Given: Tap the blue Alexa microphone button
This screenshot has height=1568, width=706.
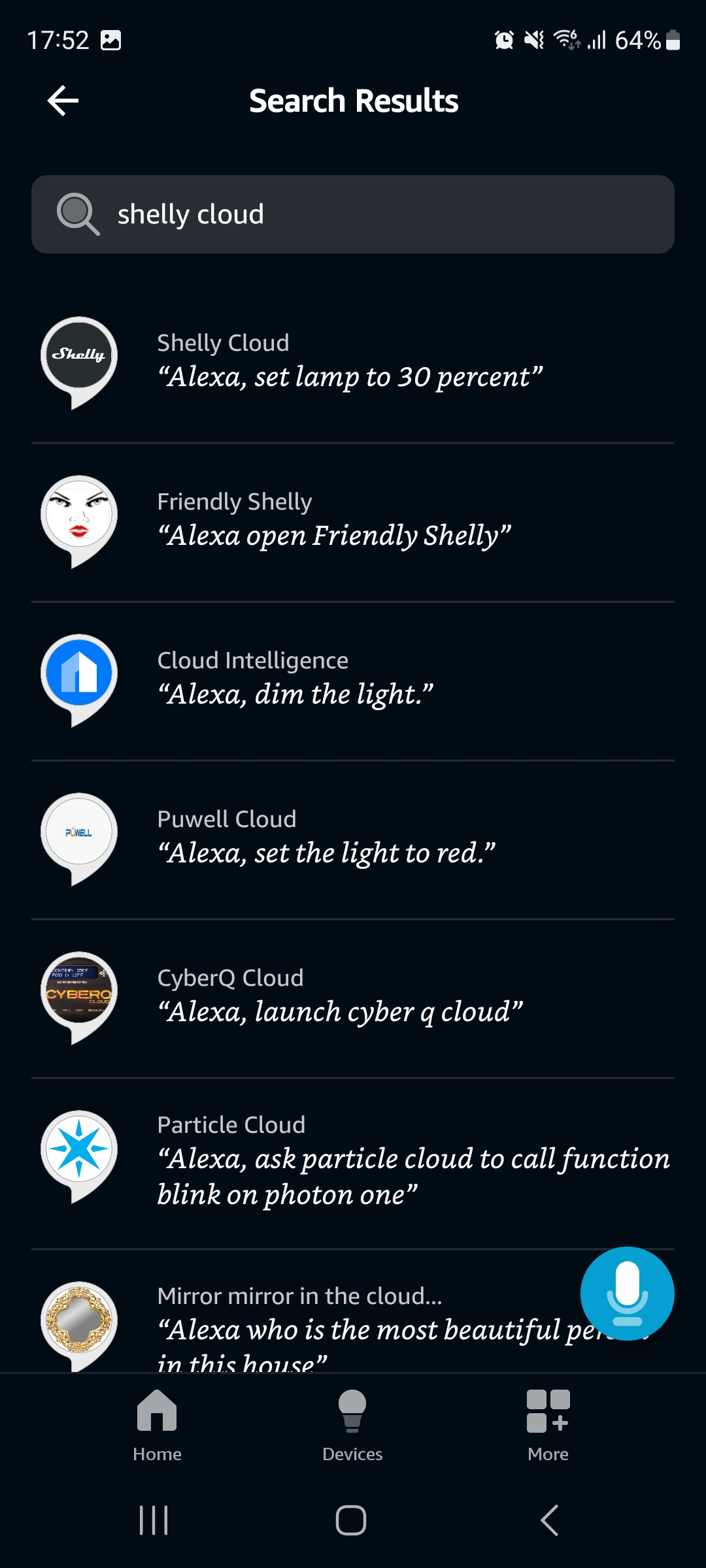Looking at the screenshot, I should pyautogui.click(x=626, y=1294).
